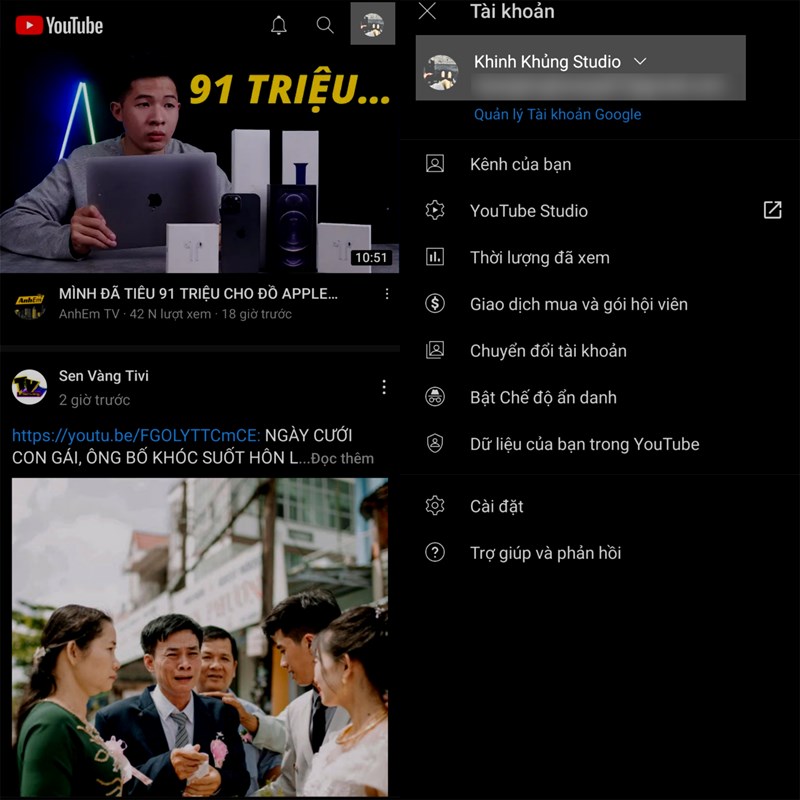Image resolution: width=800 pixels, height=800 pixels.
Task: Open more options on Sen Vàng Tivi post
Action: tap(384, 387)
